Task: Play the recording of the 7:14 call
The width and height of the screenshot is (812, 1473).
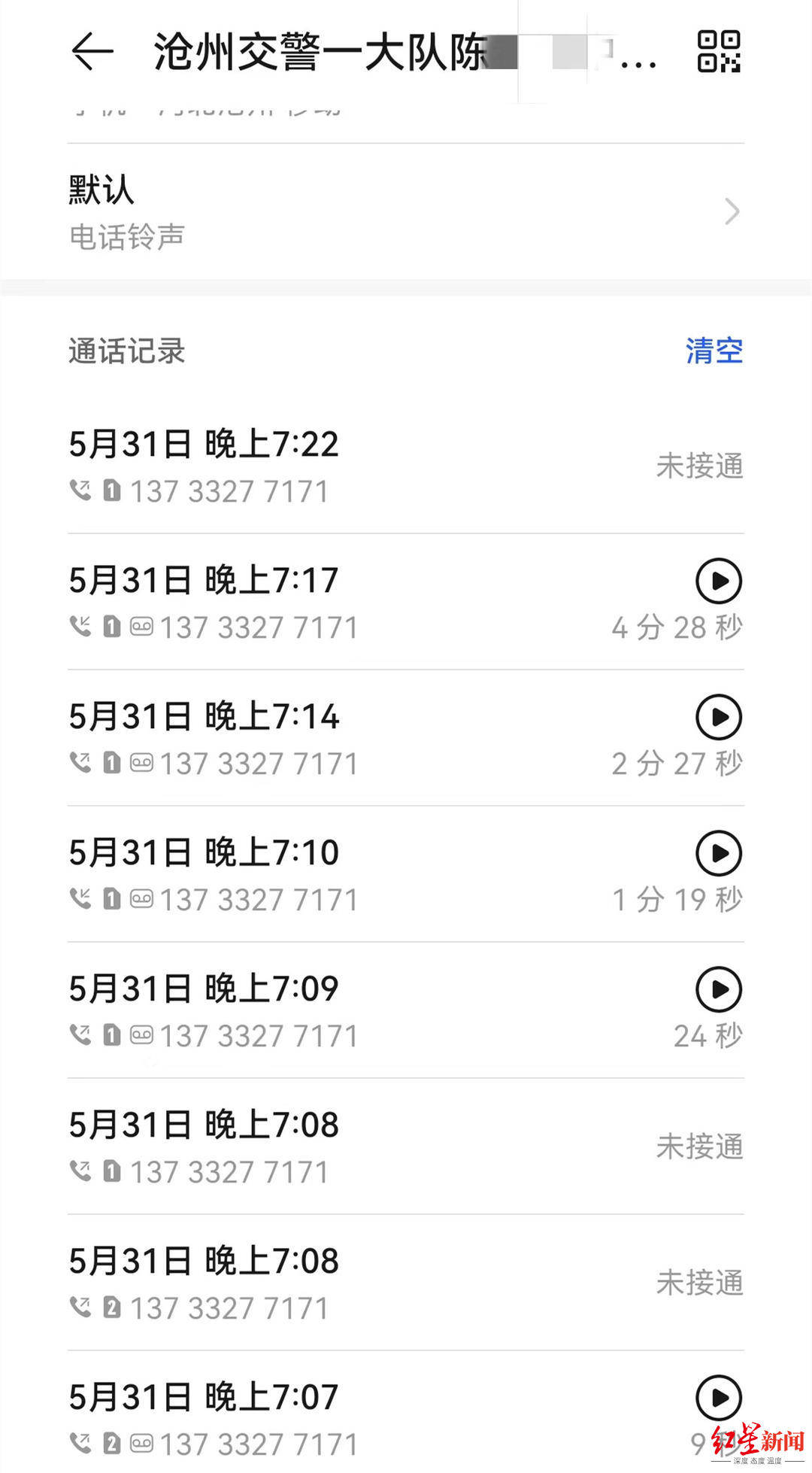Action: [x=719, y=717]
